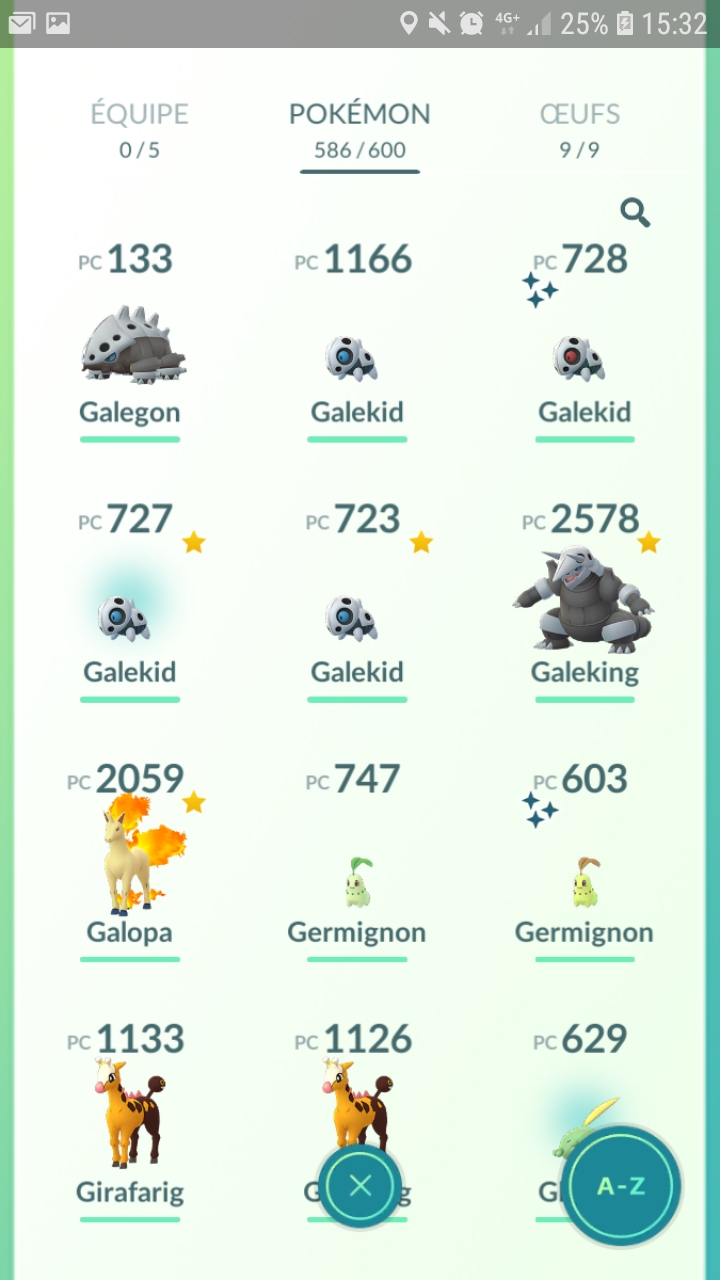Select the POKÉMON tab

pyautogui.click(x=359, y=129)
